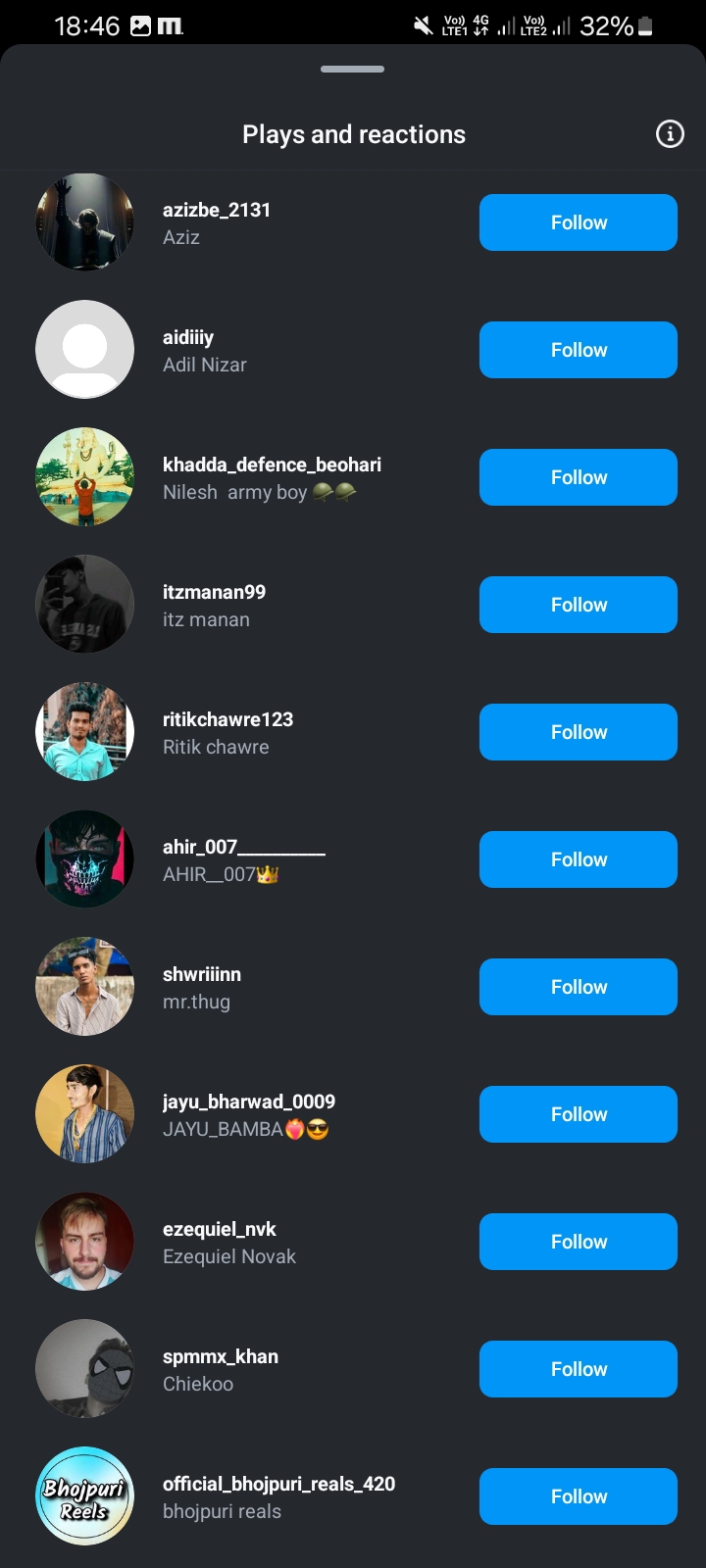This screenshot has width=706, height=1568.
Task: Follow khadda_defence_beohari
Action: pyautogui.click(x=578, y=477)
